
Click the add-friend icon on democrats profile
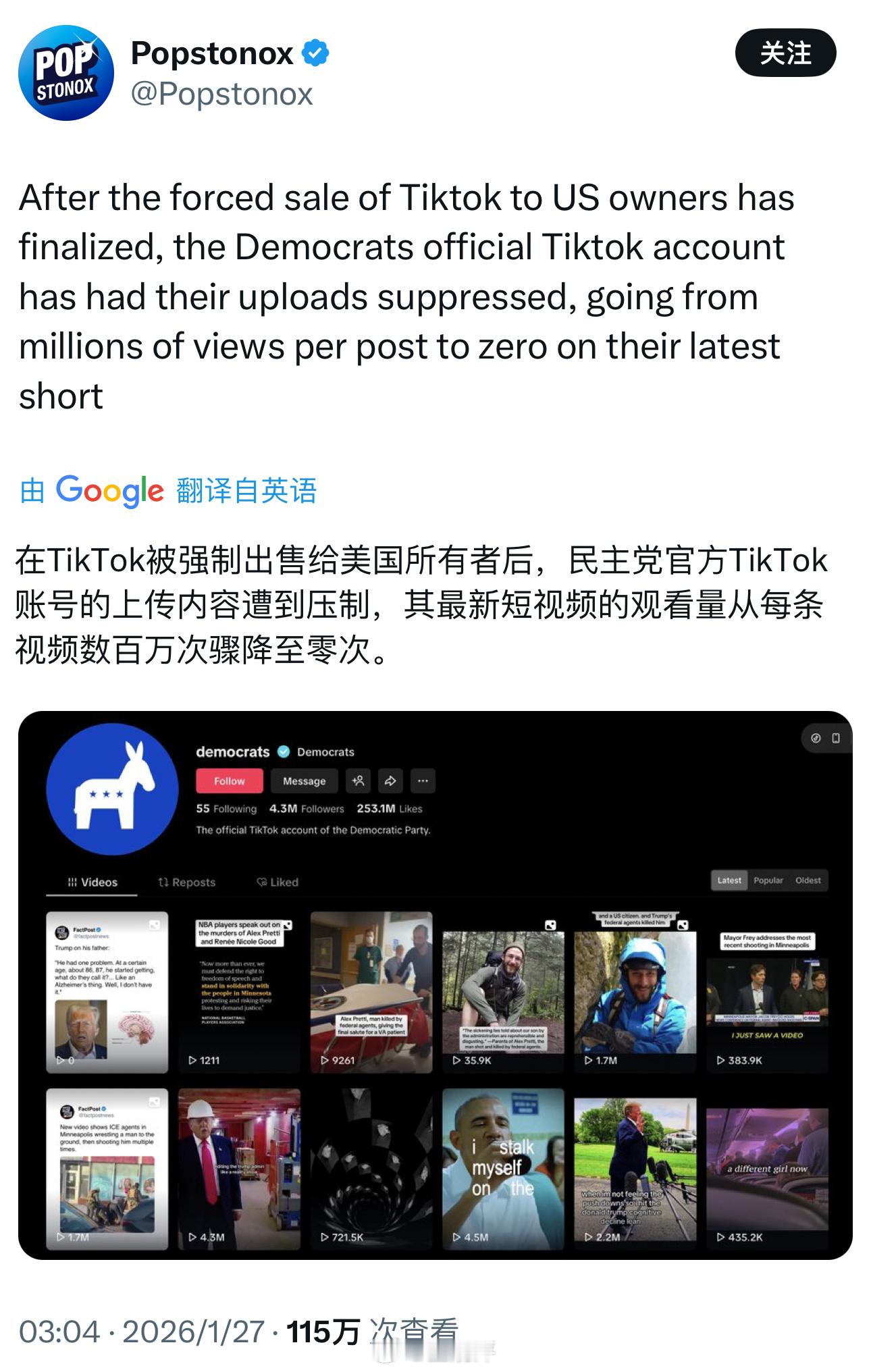pyautogui.click(x=359, y=781)
